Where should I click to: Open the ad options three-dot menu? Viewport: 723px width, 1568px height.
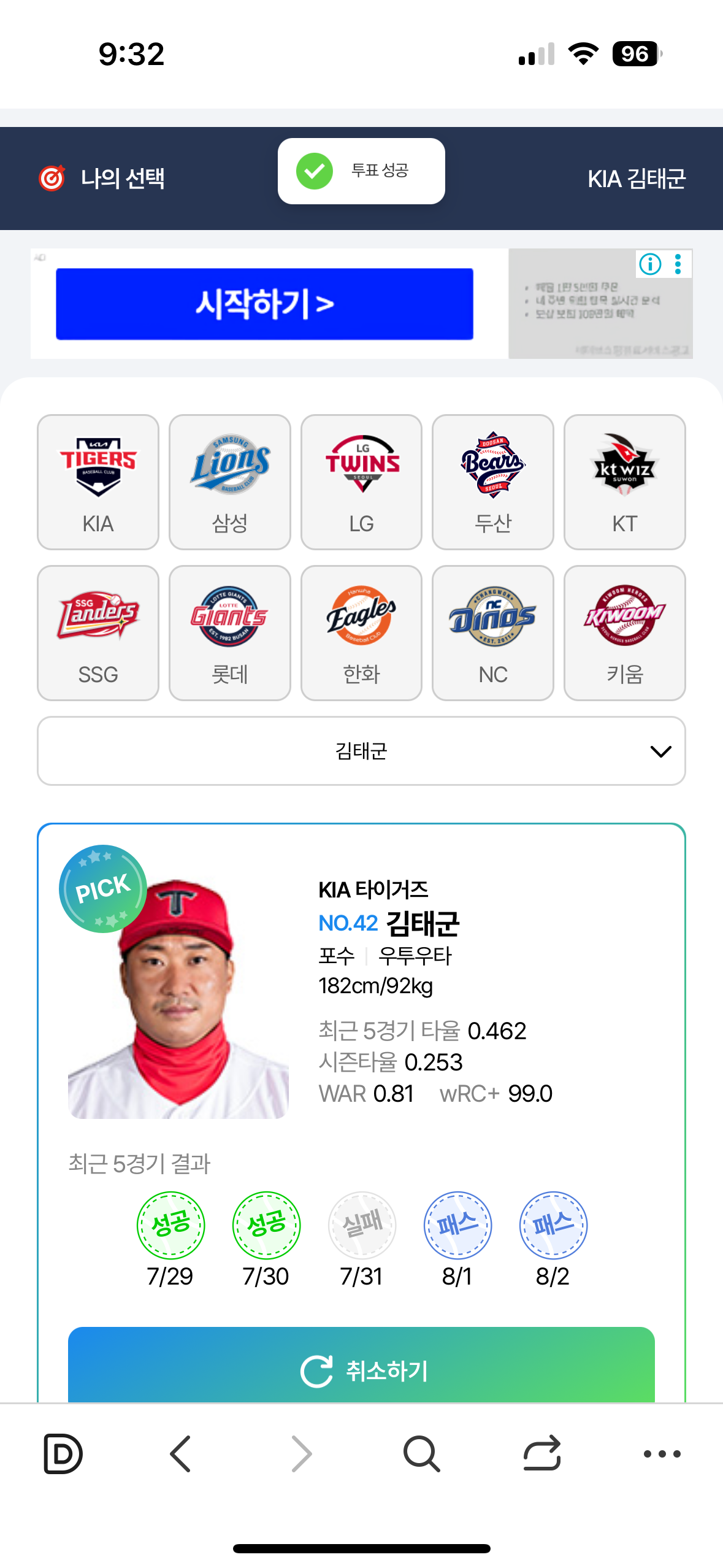click(x=678, y=264)
